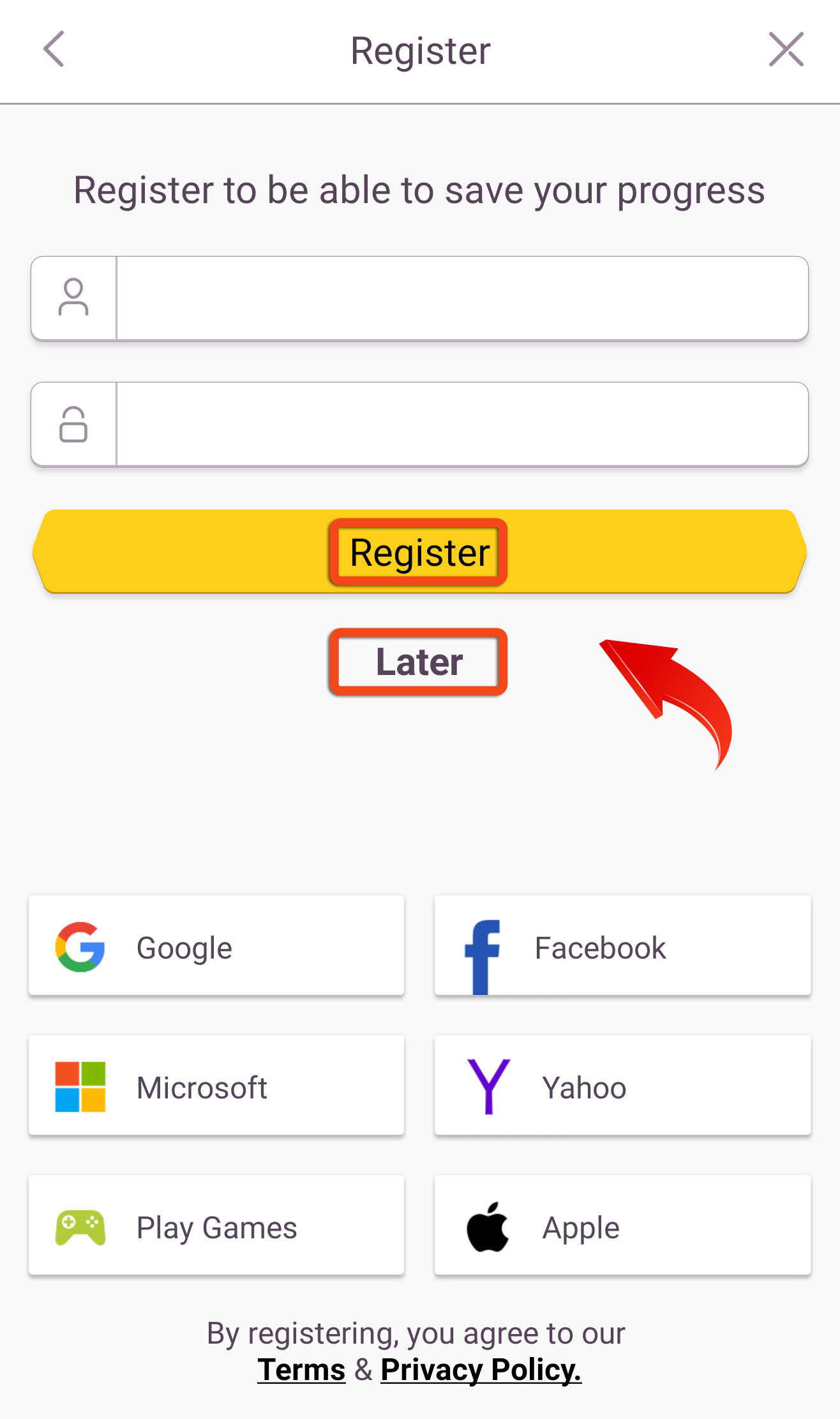840x1419 pixels.
Task: Select Microsoft sign-in option
Action: click(216, 1086)
